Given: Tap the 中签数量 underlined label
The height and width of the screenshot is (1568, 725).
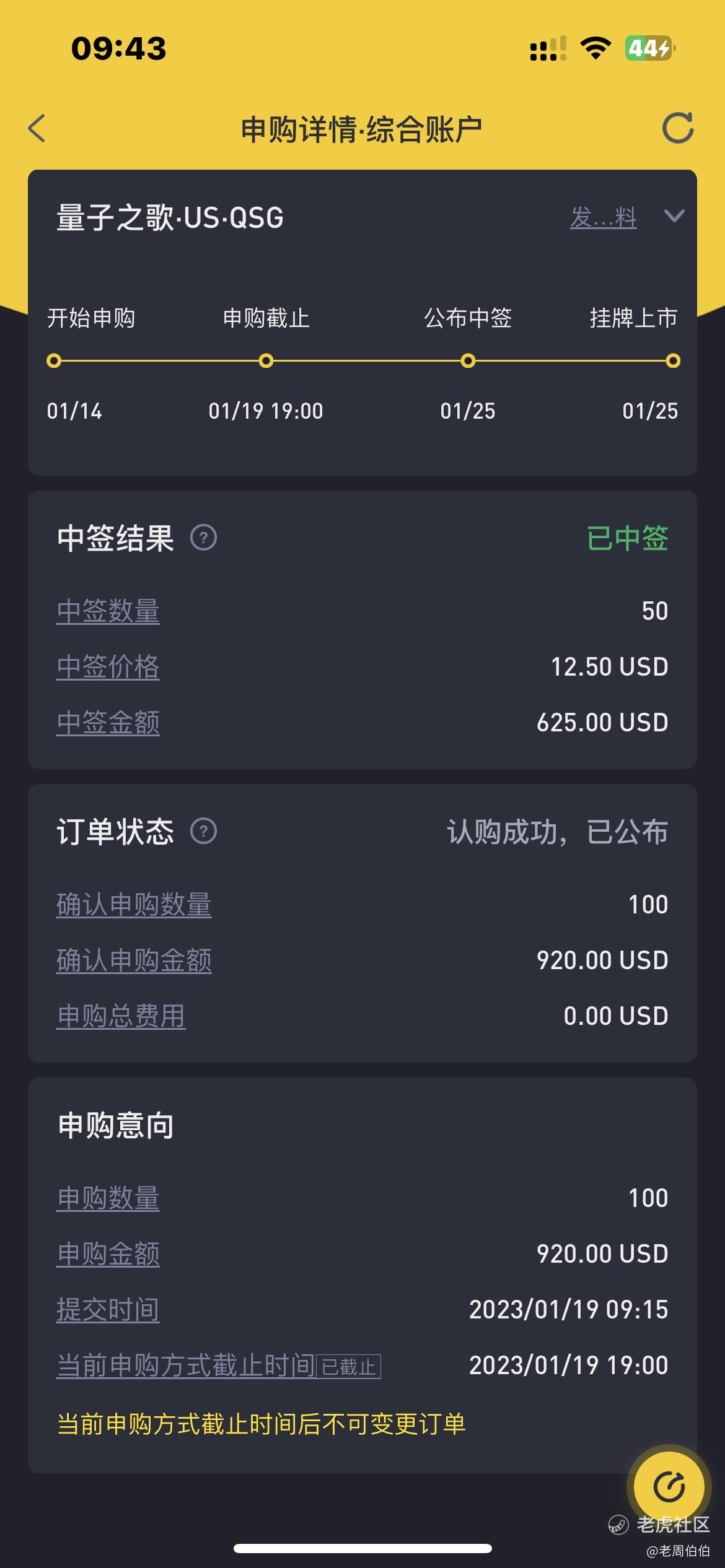Looking at the screenshot, I should [108, 611].
